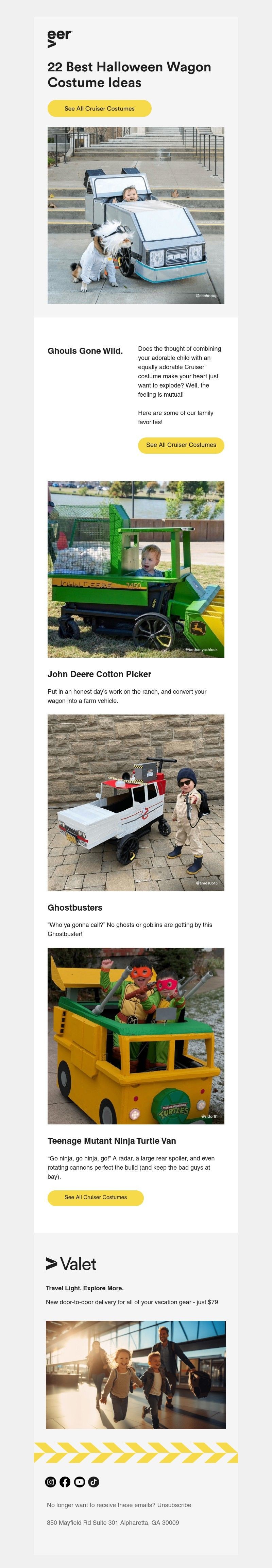
Task: Open the TikTok icon
Action: click(x=94, y=1482)
